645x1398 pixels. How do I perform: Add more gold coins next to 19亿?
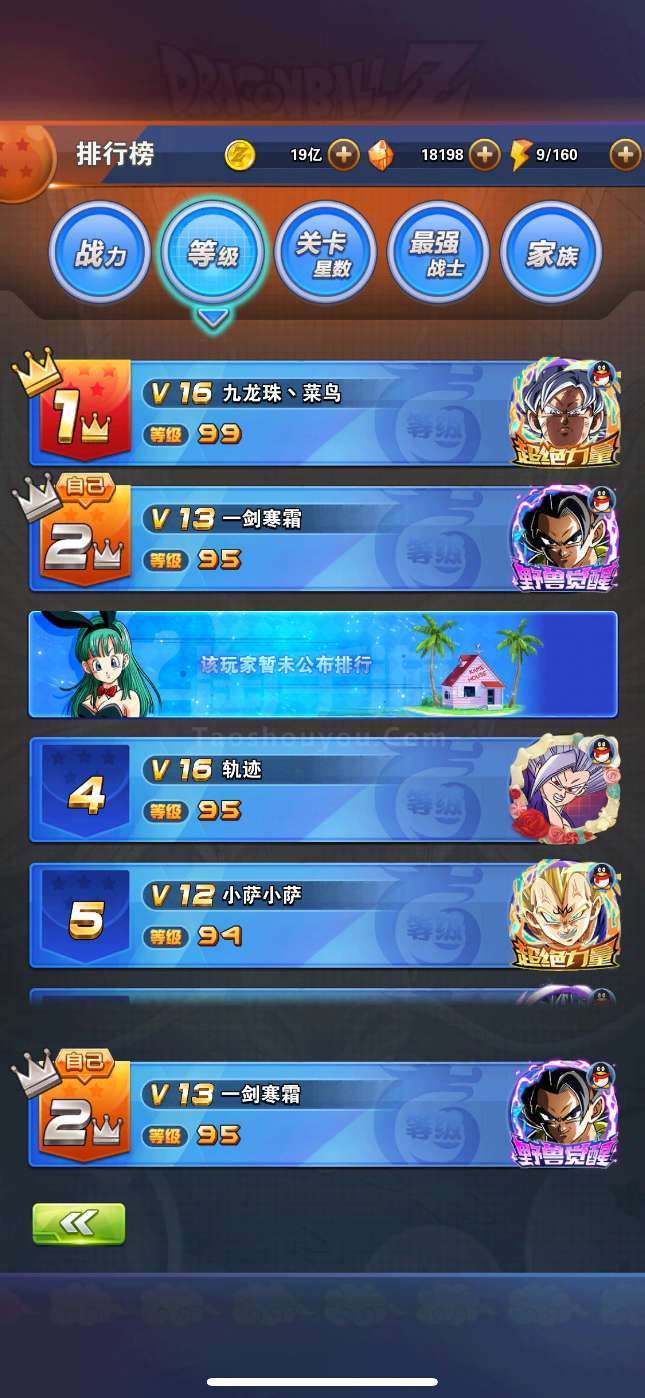tap(343, 155)
